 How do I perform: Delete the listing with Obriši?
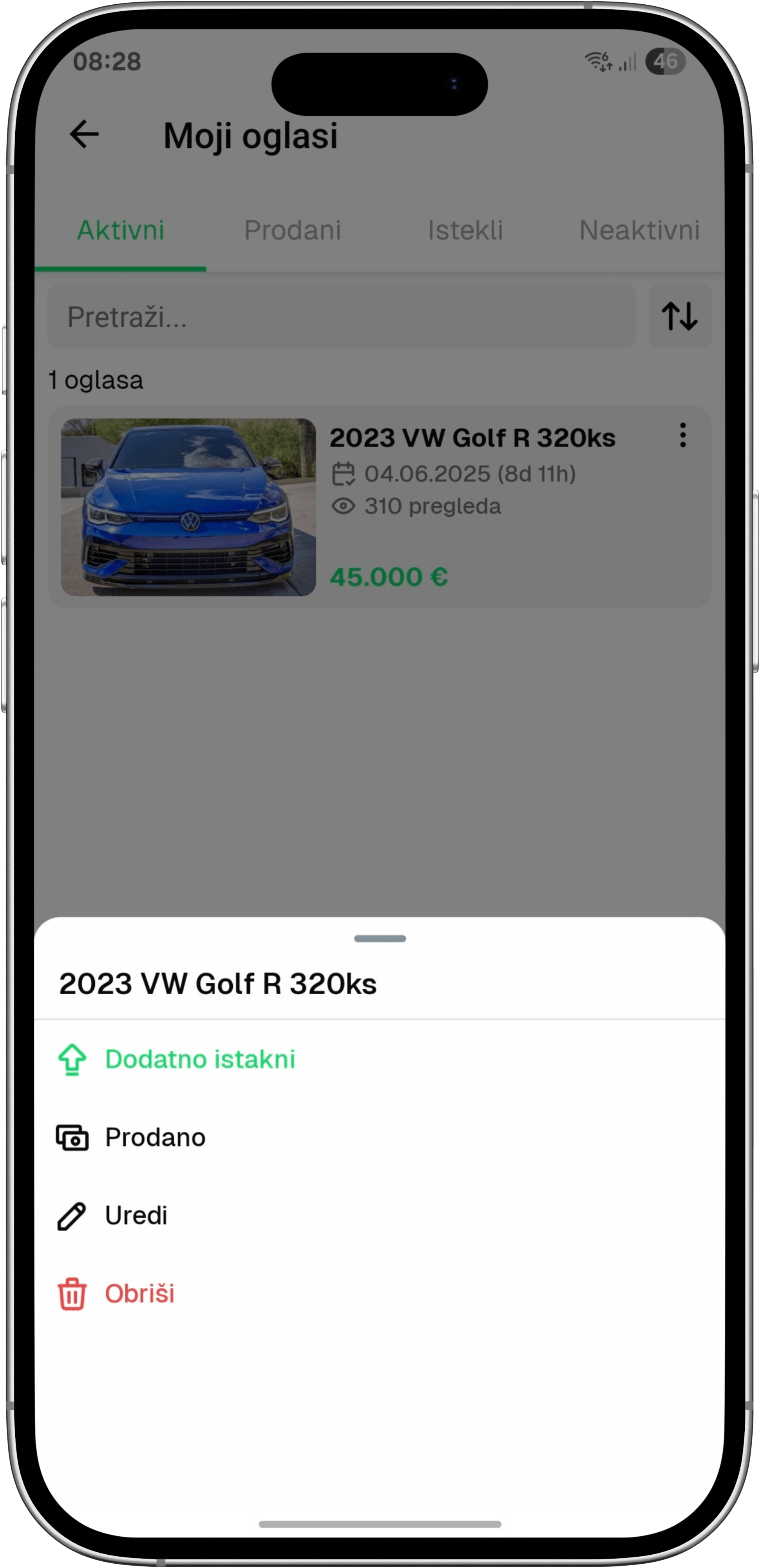(x=139, y=1294)
